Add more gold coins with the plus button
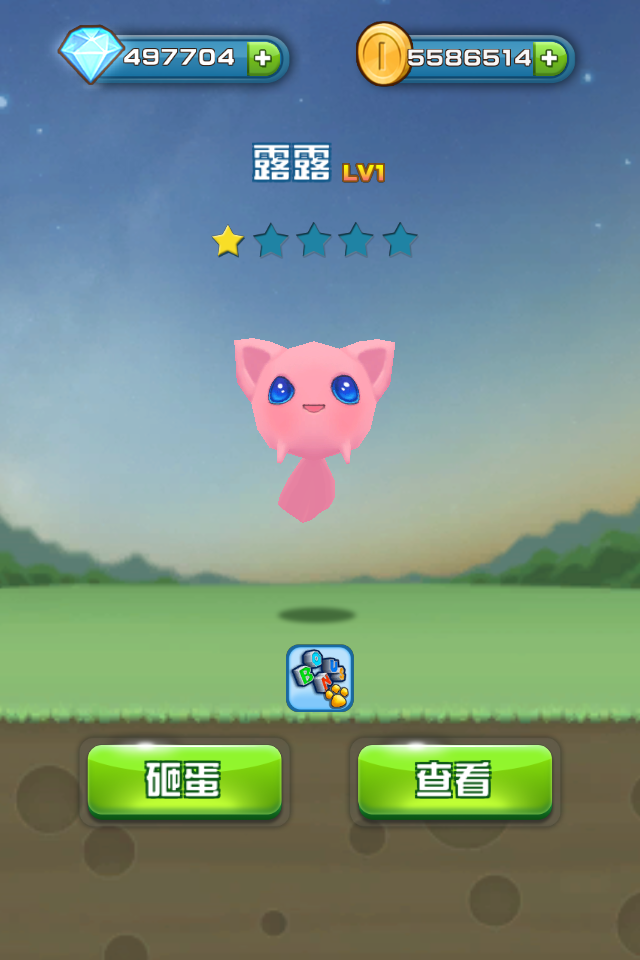 549,58
